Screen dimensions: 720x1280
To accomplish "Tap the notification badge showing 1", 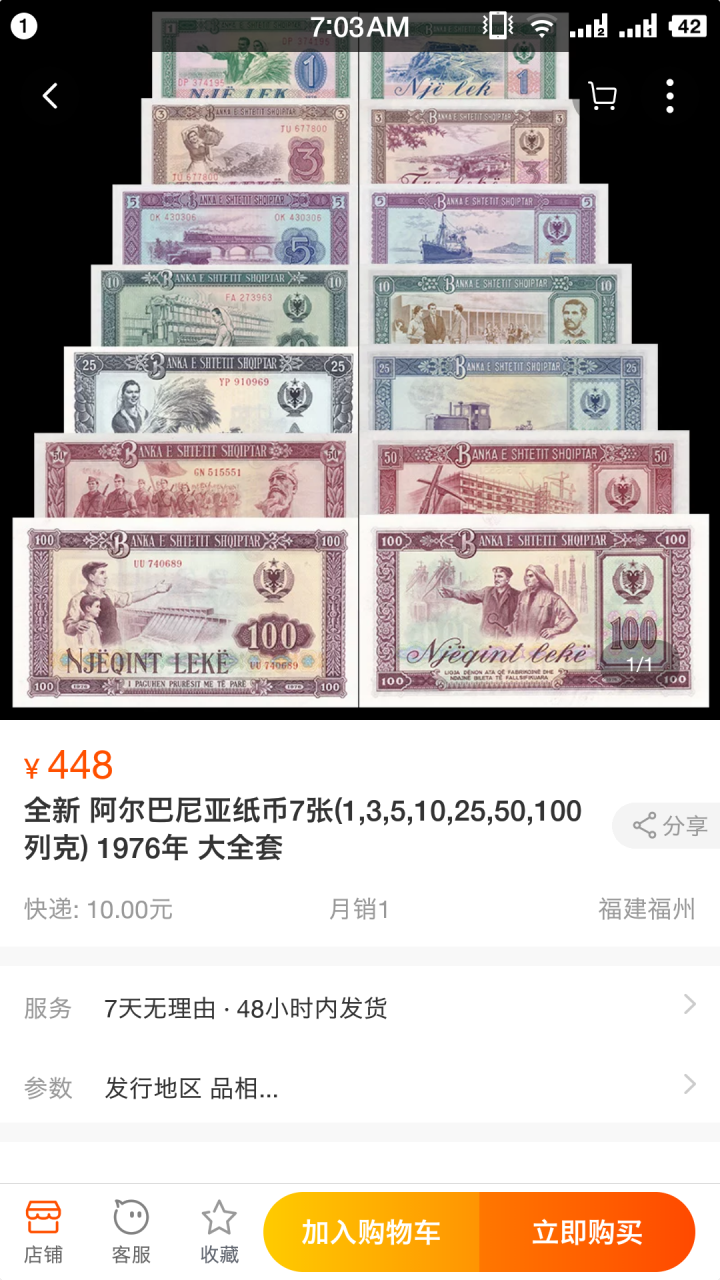I will pos(22,27).
